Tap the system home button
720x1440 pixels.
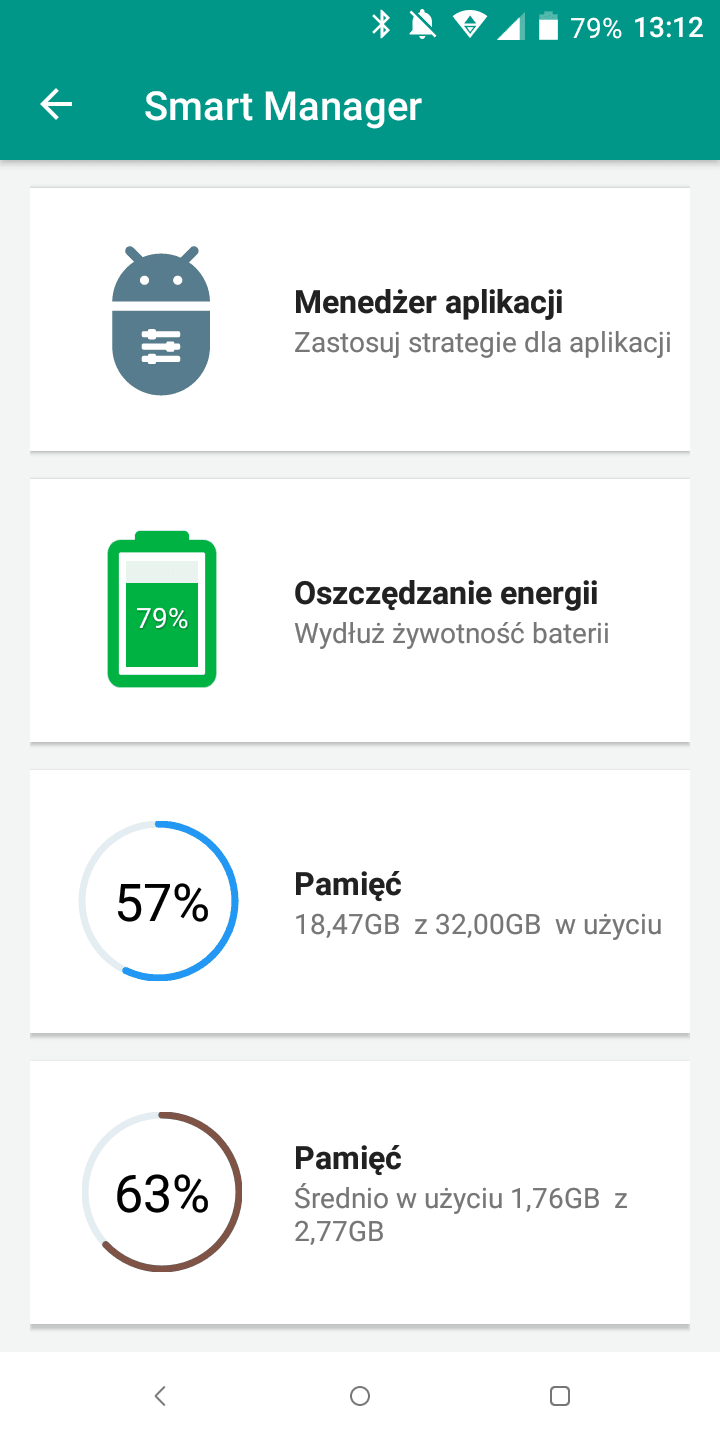point(360,1396)
